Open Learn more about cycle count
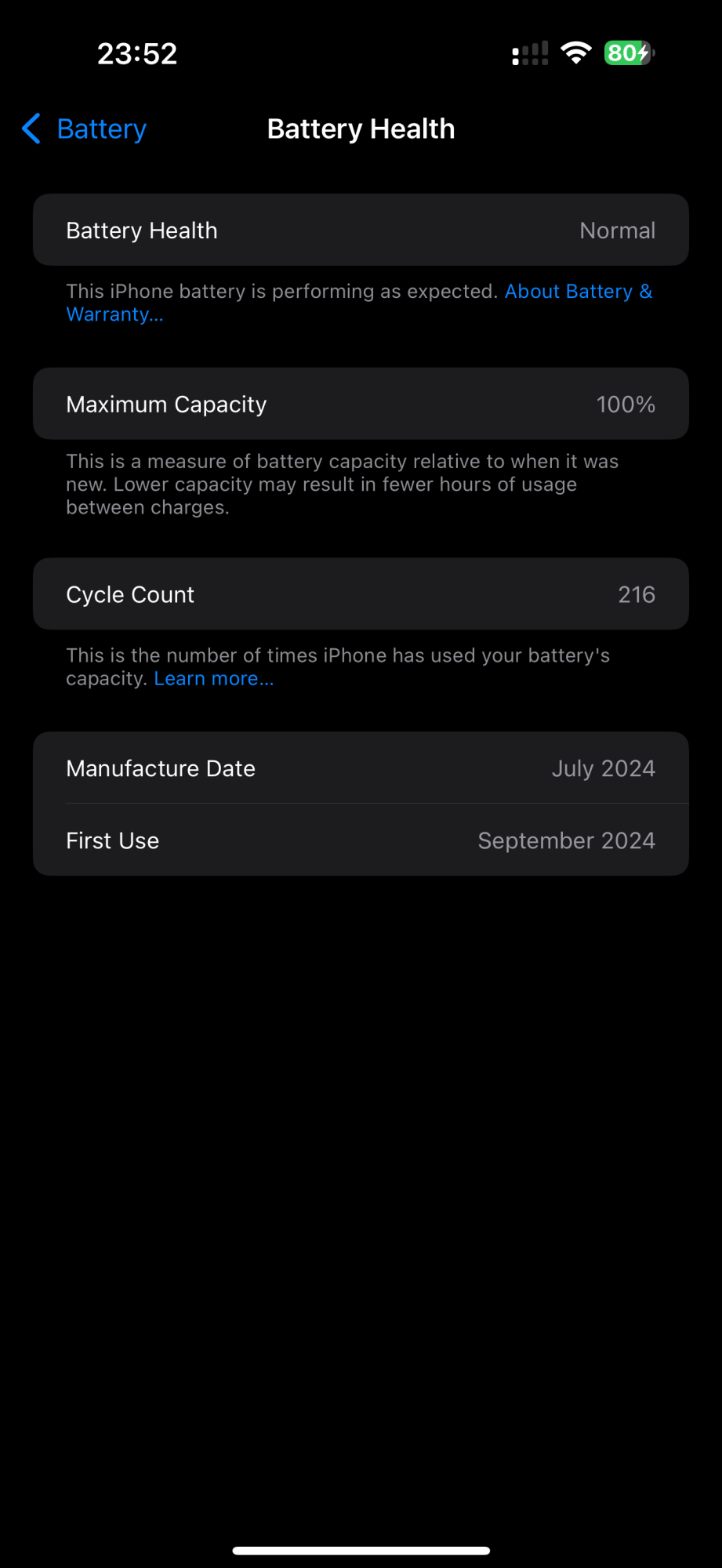 click(214, 679)
